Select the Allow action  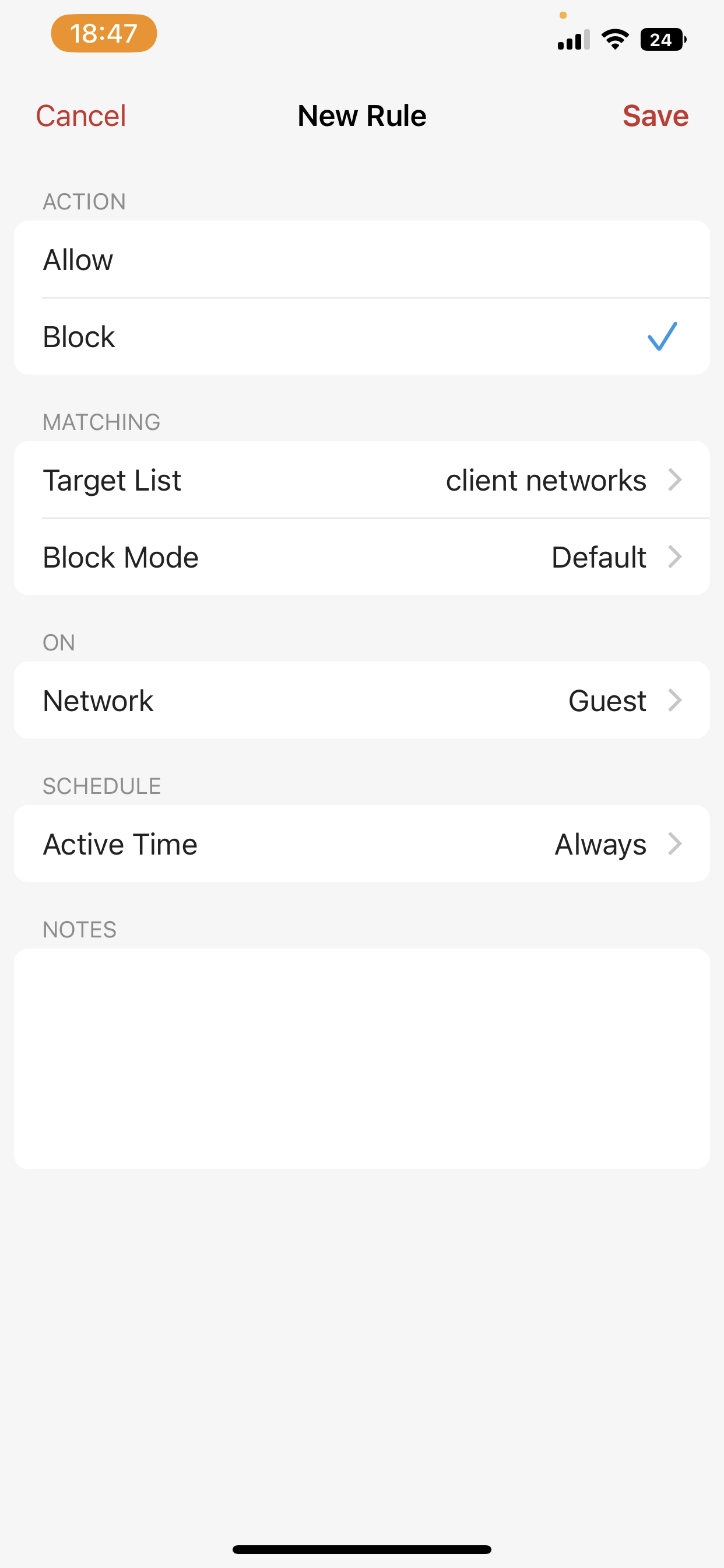click(362, 260)
